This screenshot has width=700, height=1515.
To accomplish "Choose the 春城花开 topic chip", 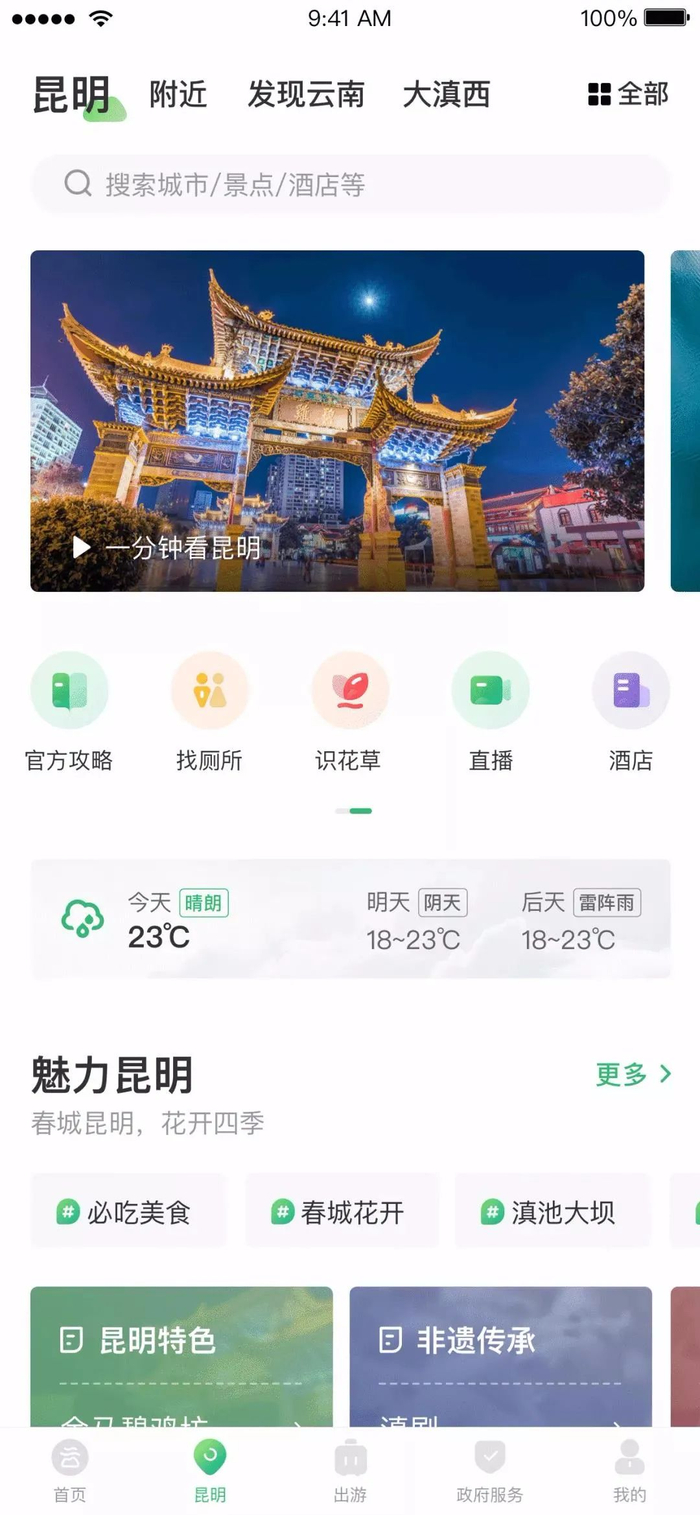I will 341,1212.
